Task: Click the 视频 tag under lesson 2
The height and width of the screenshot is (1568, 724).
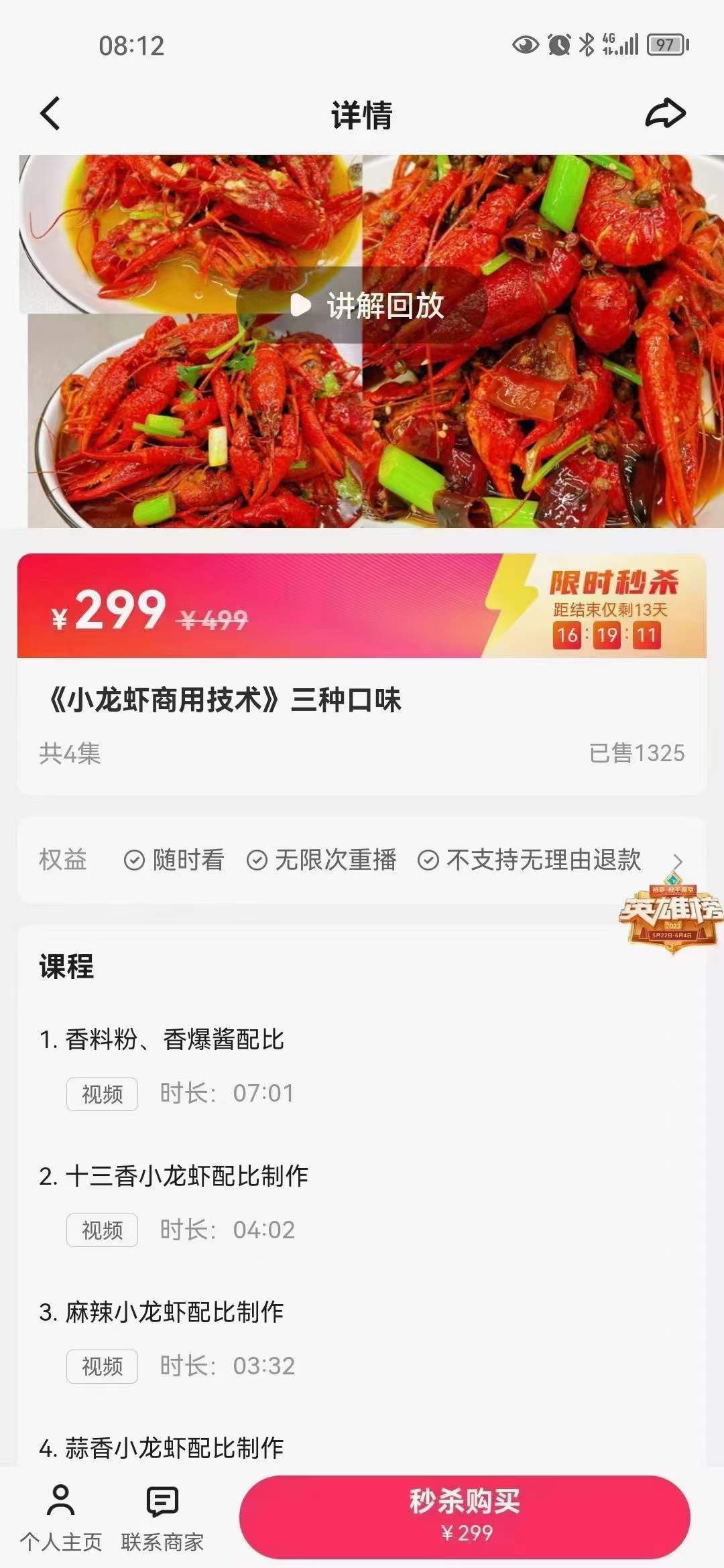Action: point(101,1230)
